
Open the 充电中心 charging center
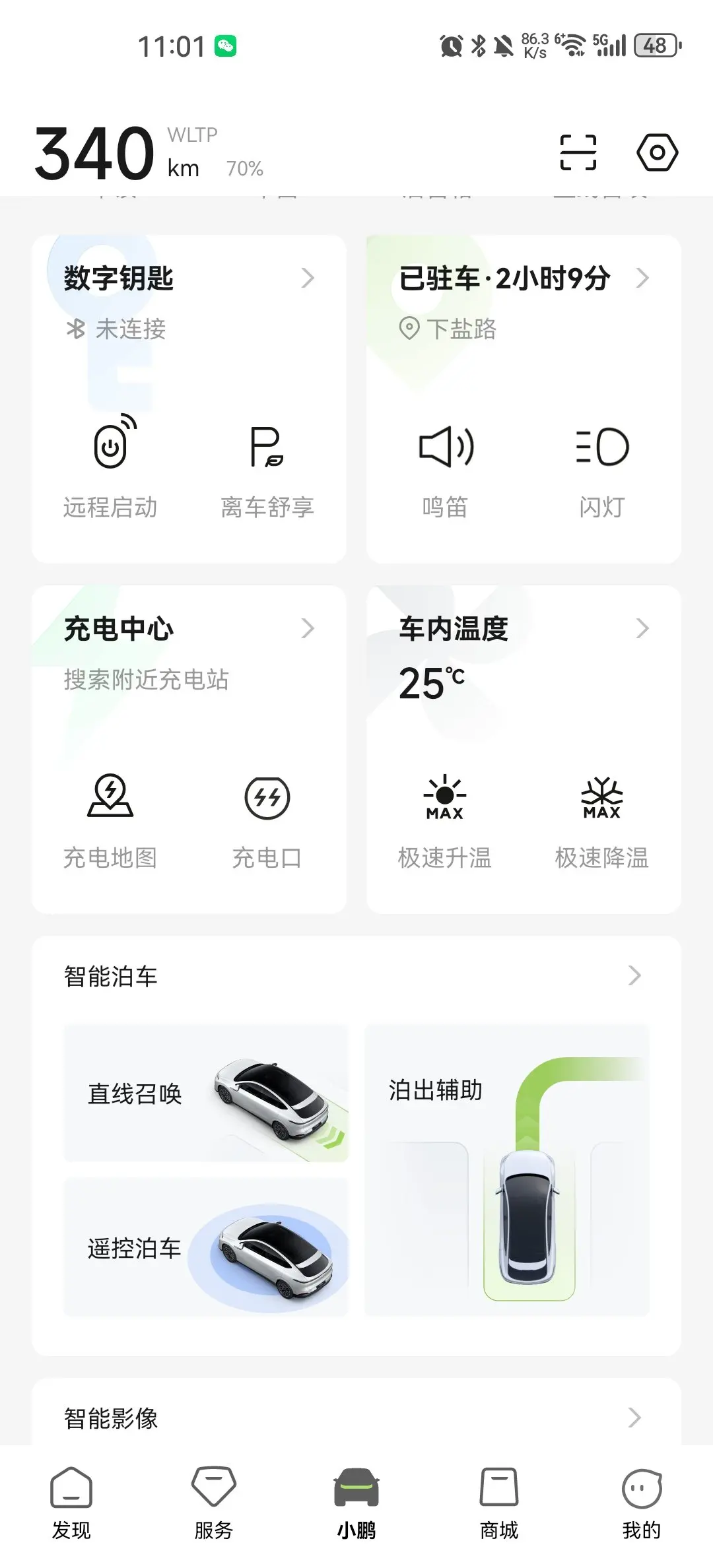click(x=188, y=629)
